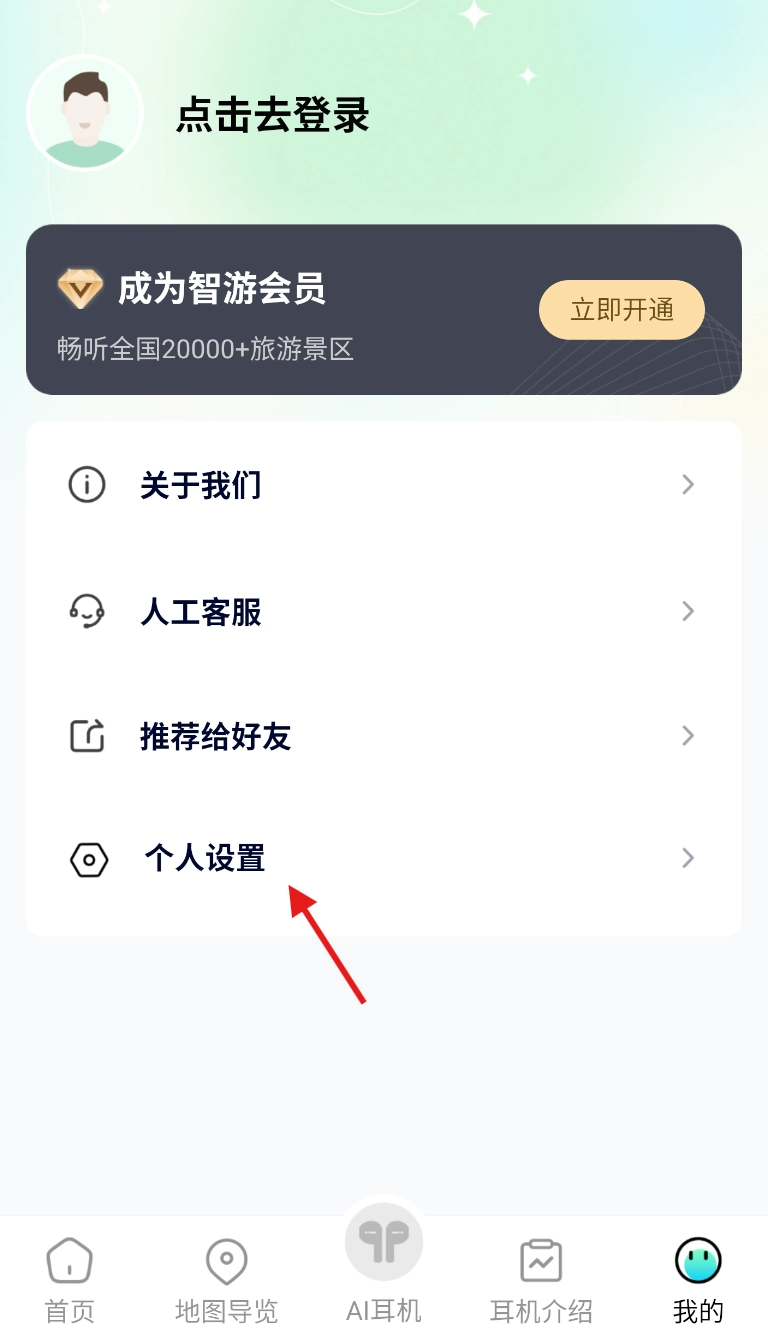
Task: Contact 人工客服 support
Action: (383, 611)
